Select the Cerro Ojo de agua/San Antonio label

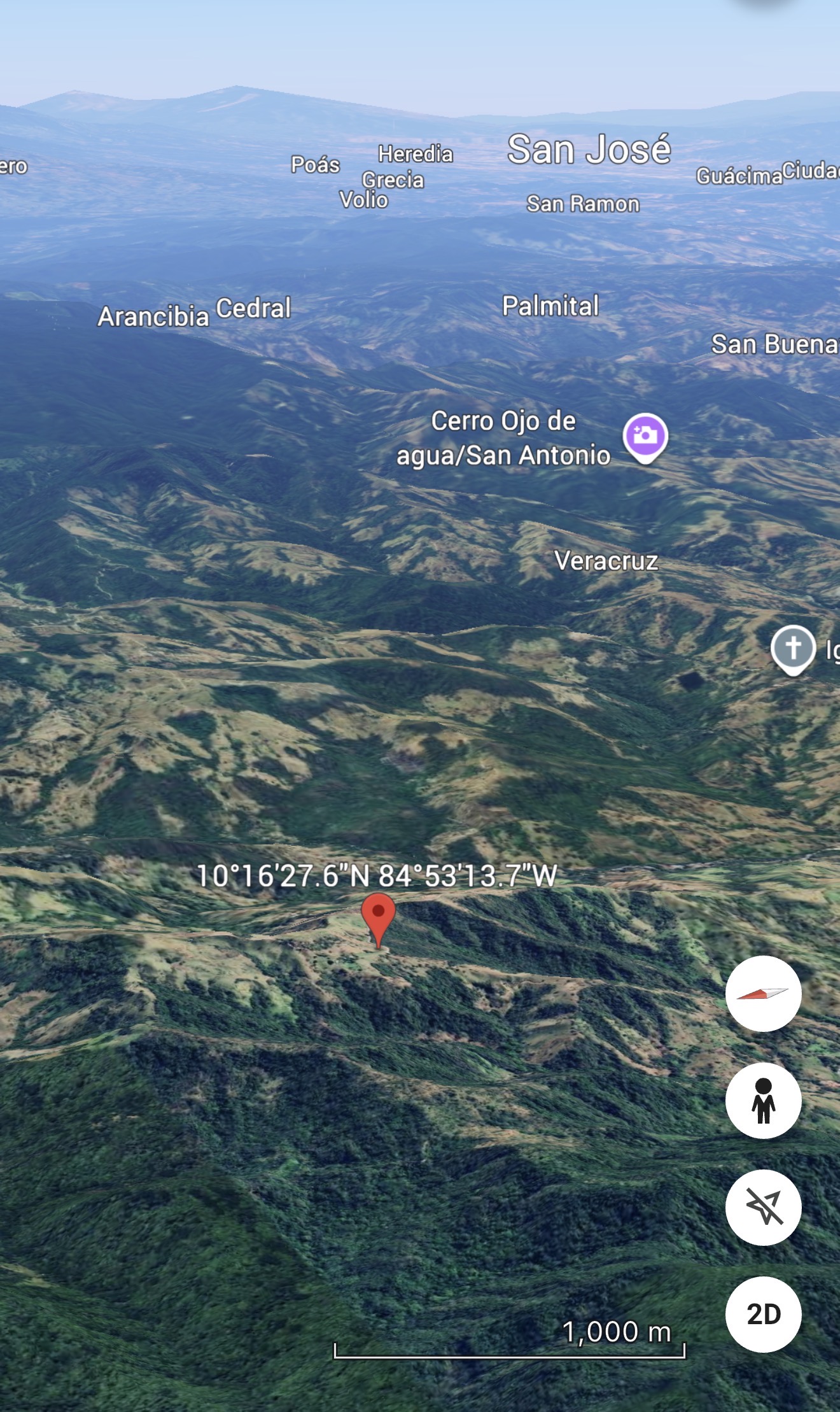[x=503, y=438]
